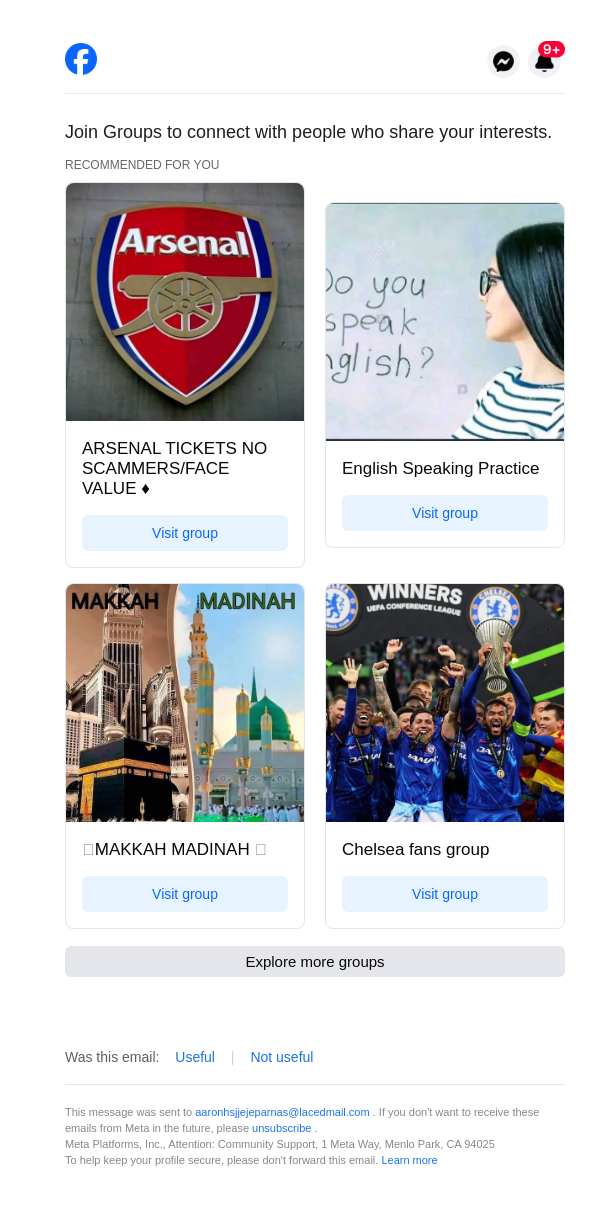The width and height of the screenshot is (600, 1206).
Task: Visit the Makkah Madinah group
Action: pos(185,894)
